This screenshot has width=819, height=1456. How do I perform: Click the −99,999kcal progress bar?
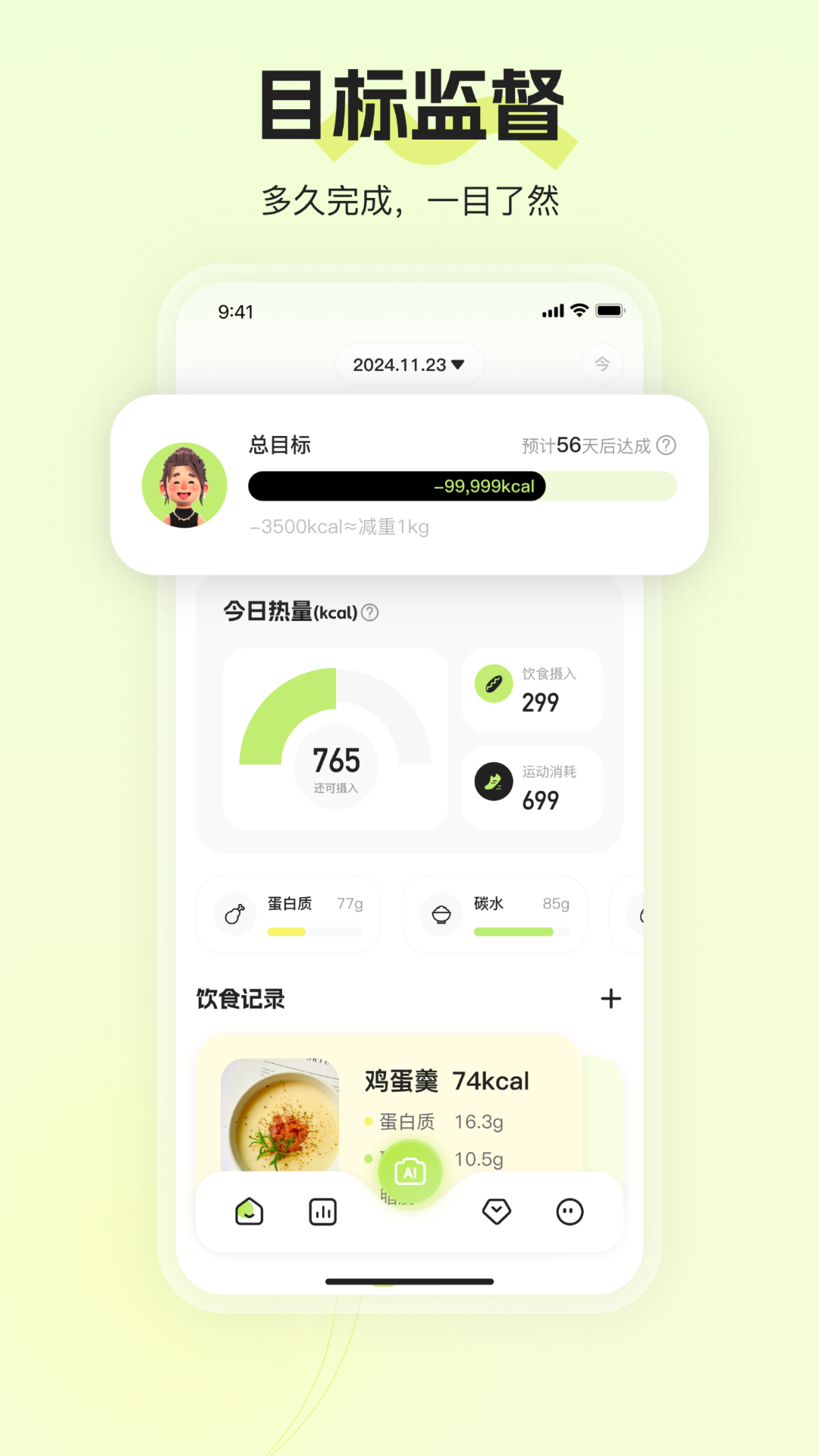[x=463, y=486]
